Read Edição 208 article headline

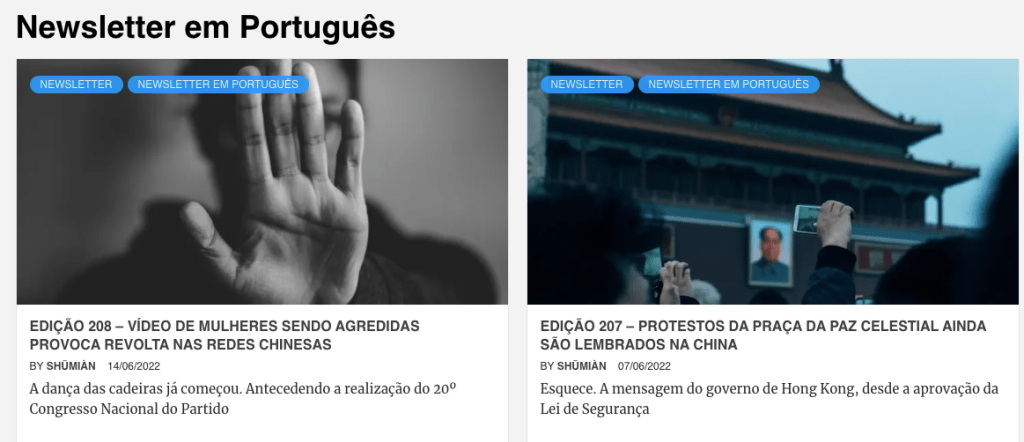tap(224, 335)
